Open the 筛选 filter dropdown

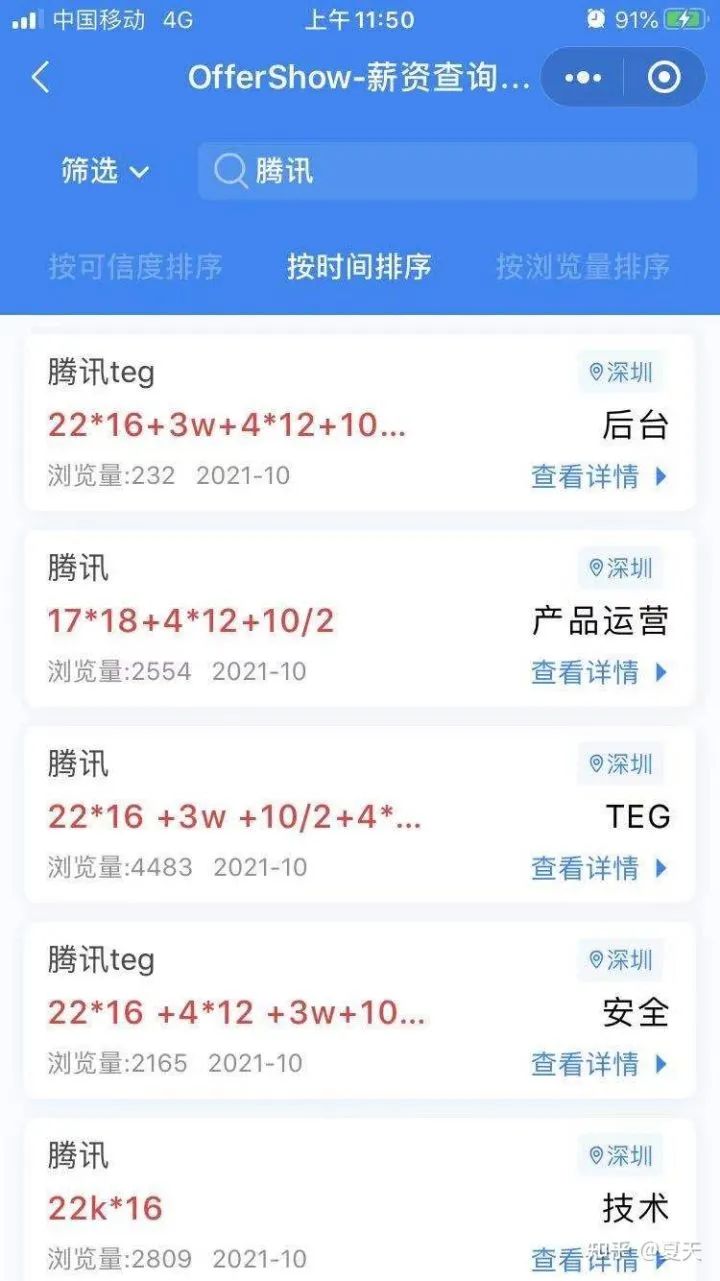coord(103,171)
